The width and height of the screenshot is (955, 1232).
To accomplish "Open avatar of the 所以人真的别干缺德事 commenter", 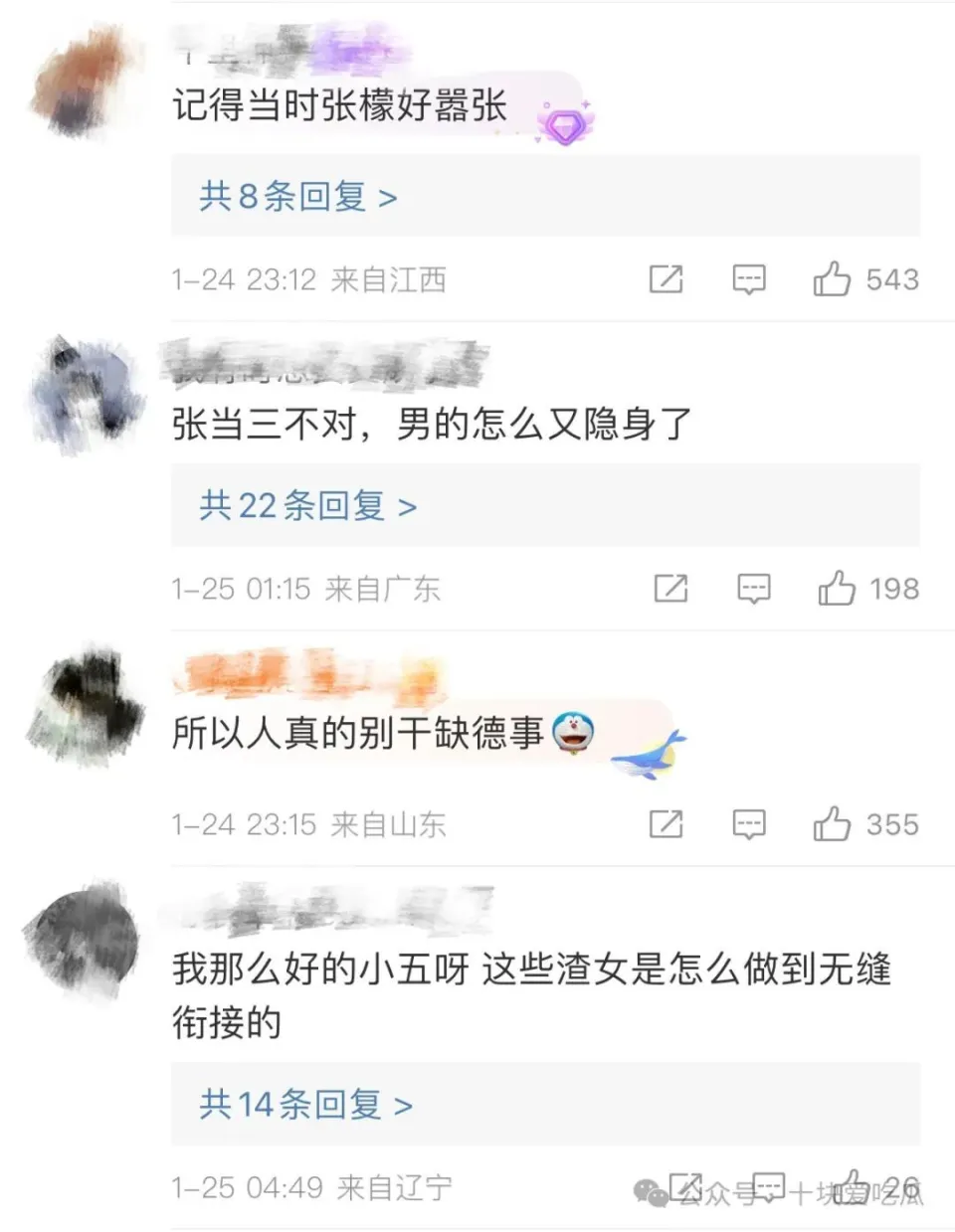I will point(86,704).
